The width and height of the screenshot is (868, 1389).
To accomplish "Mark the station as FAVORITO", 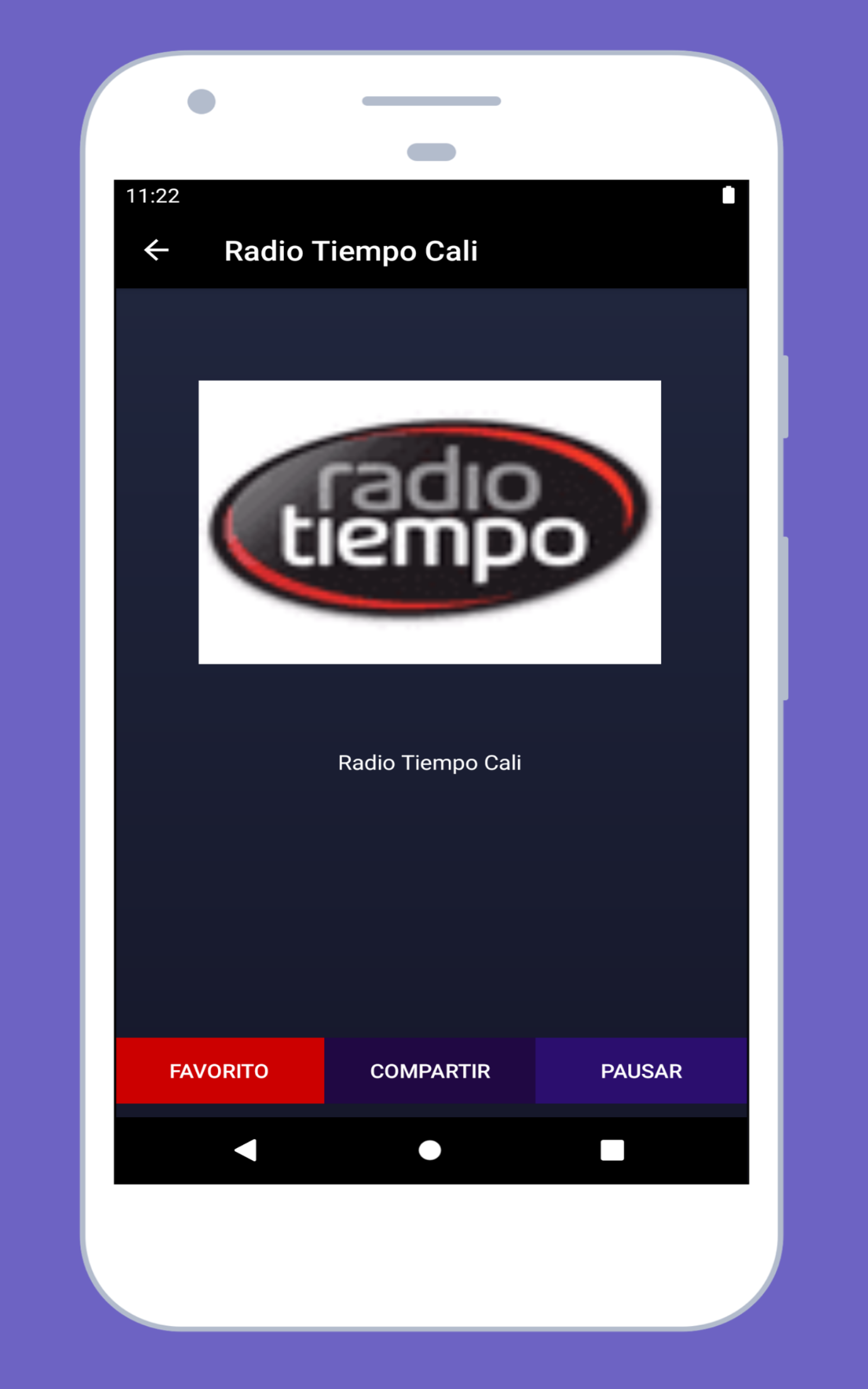I will [x=219, y=1071].
